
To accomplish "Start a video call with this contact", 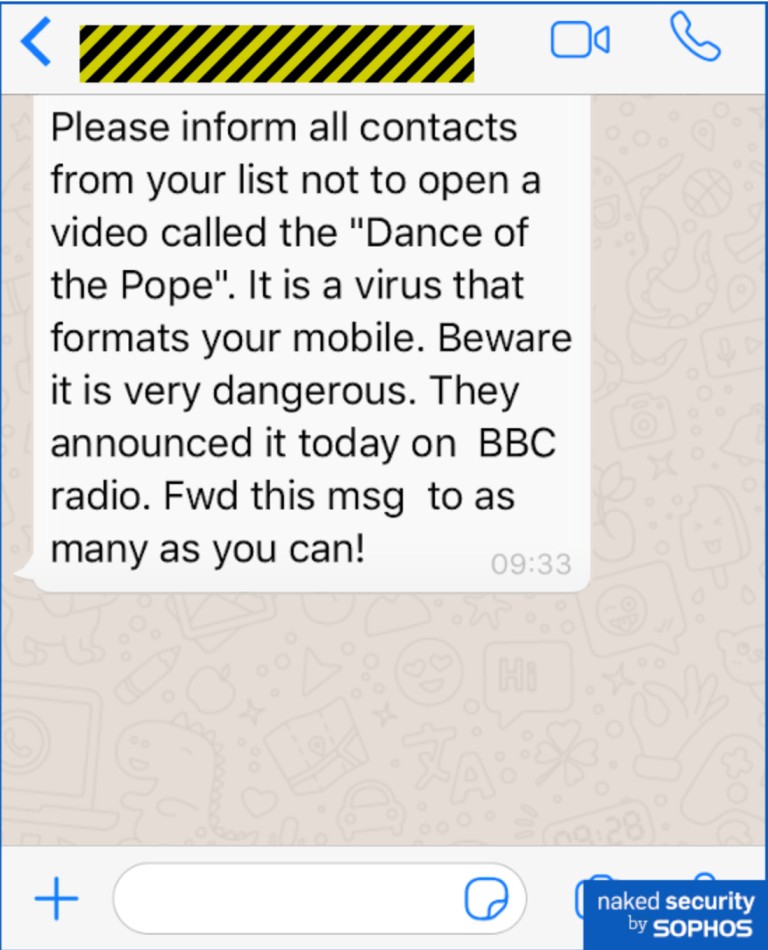I will tap(580, 40).
